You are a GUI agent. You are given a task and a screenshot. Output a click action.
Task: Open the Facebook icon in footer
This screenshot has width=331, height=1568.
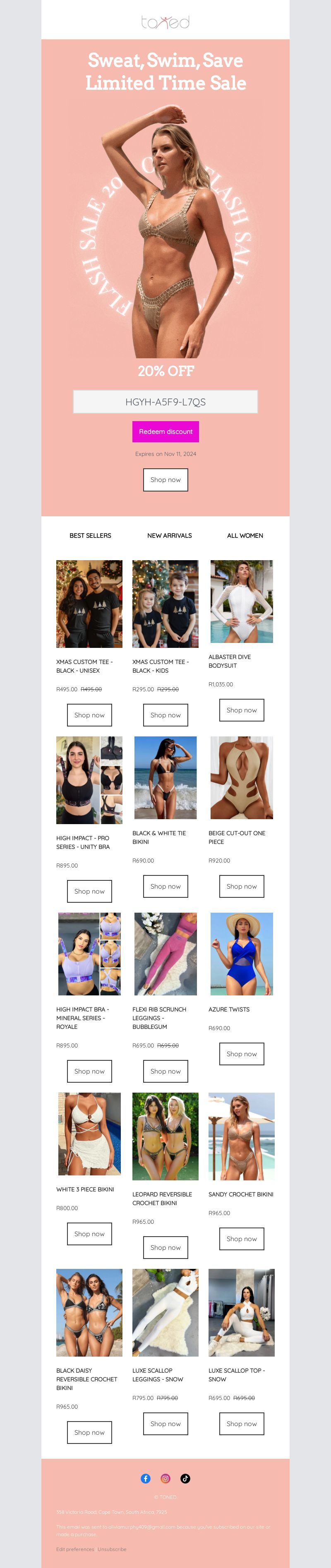pos(145,1479)
